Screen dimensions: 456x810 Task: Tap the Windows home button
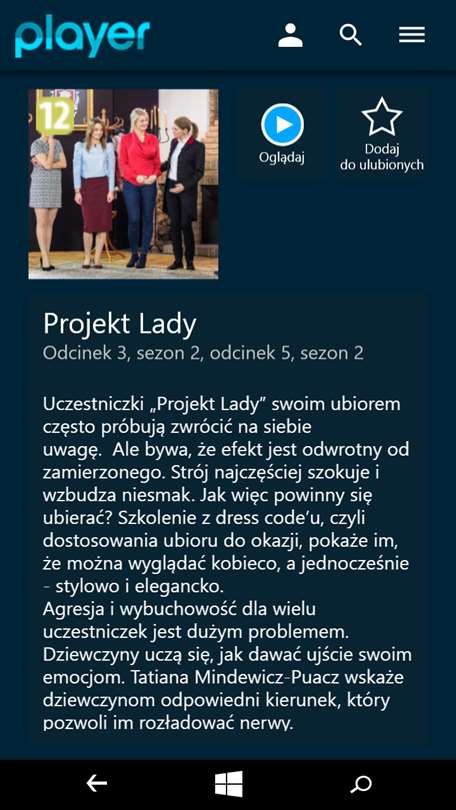coord(229,784)
